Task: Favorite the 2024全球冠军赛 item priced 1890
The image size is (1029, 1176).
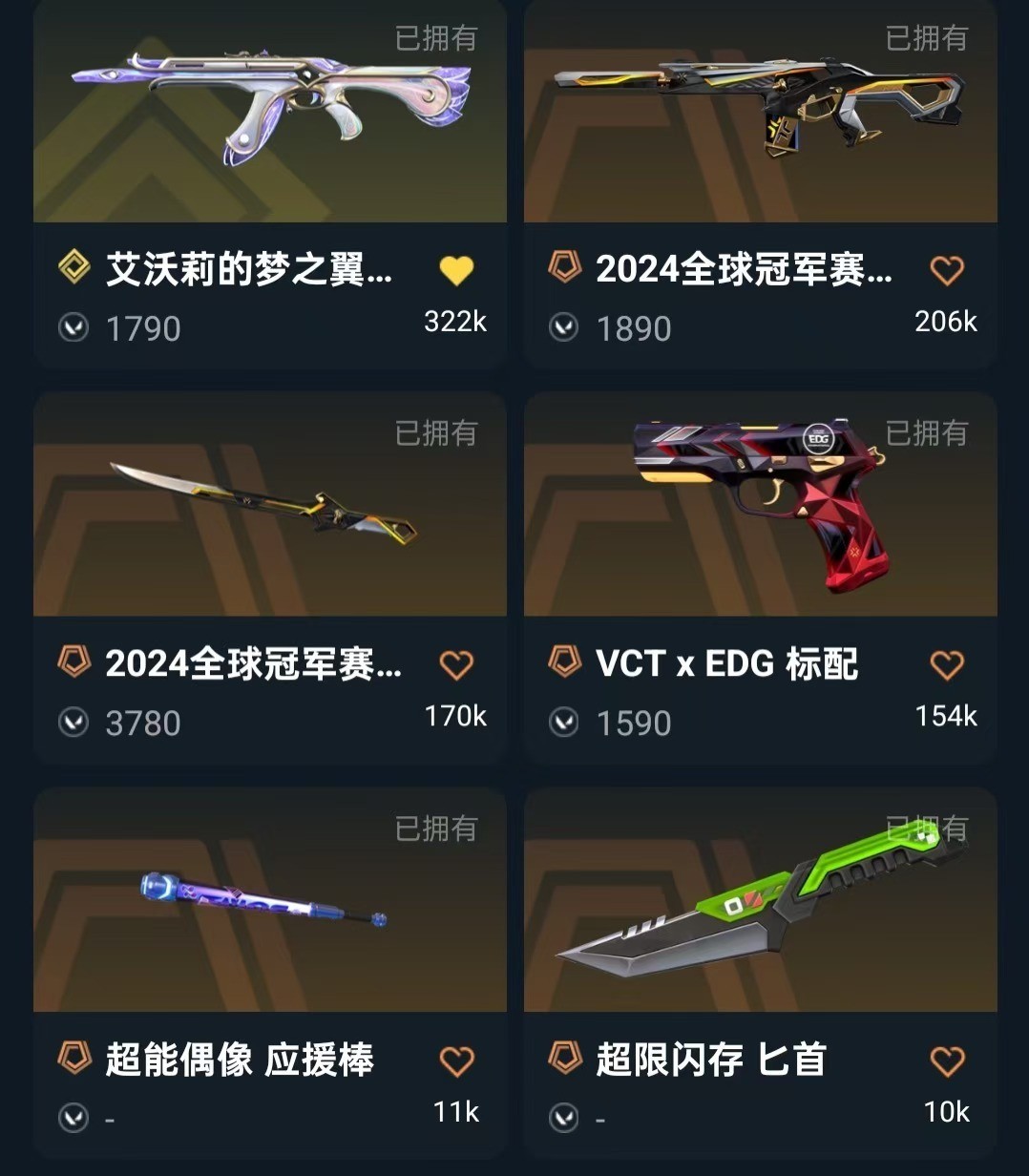Action: click(x=947, y=271)
